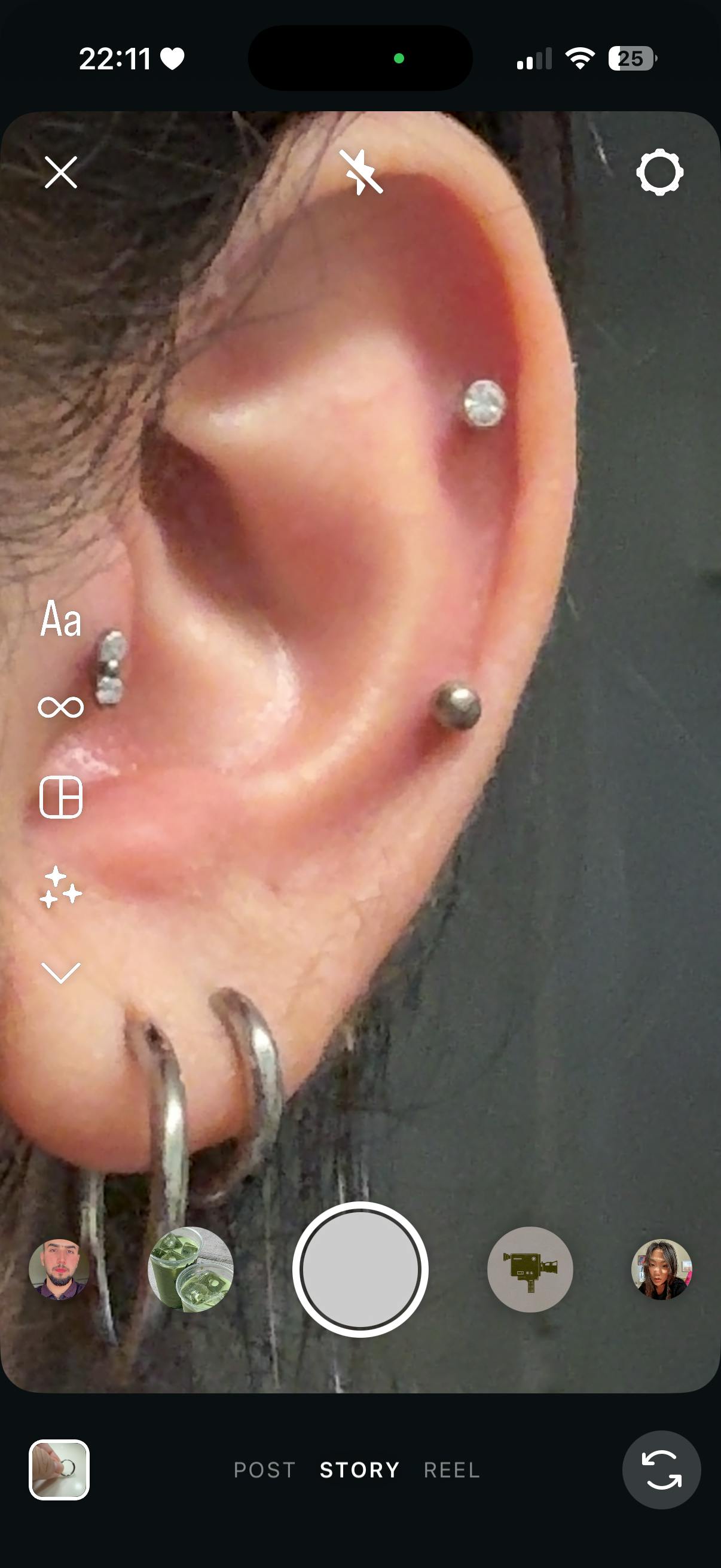
Task: Select the bearded man face effect
Action: (x=59, y=1269)
